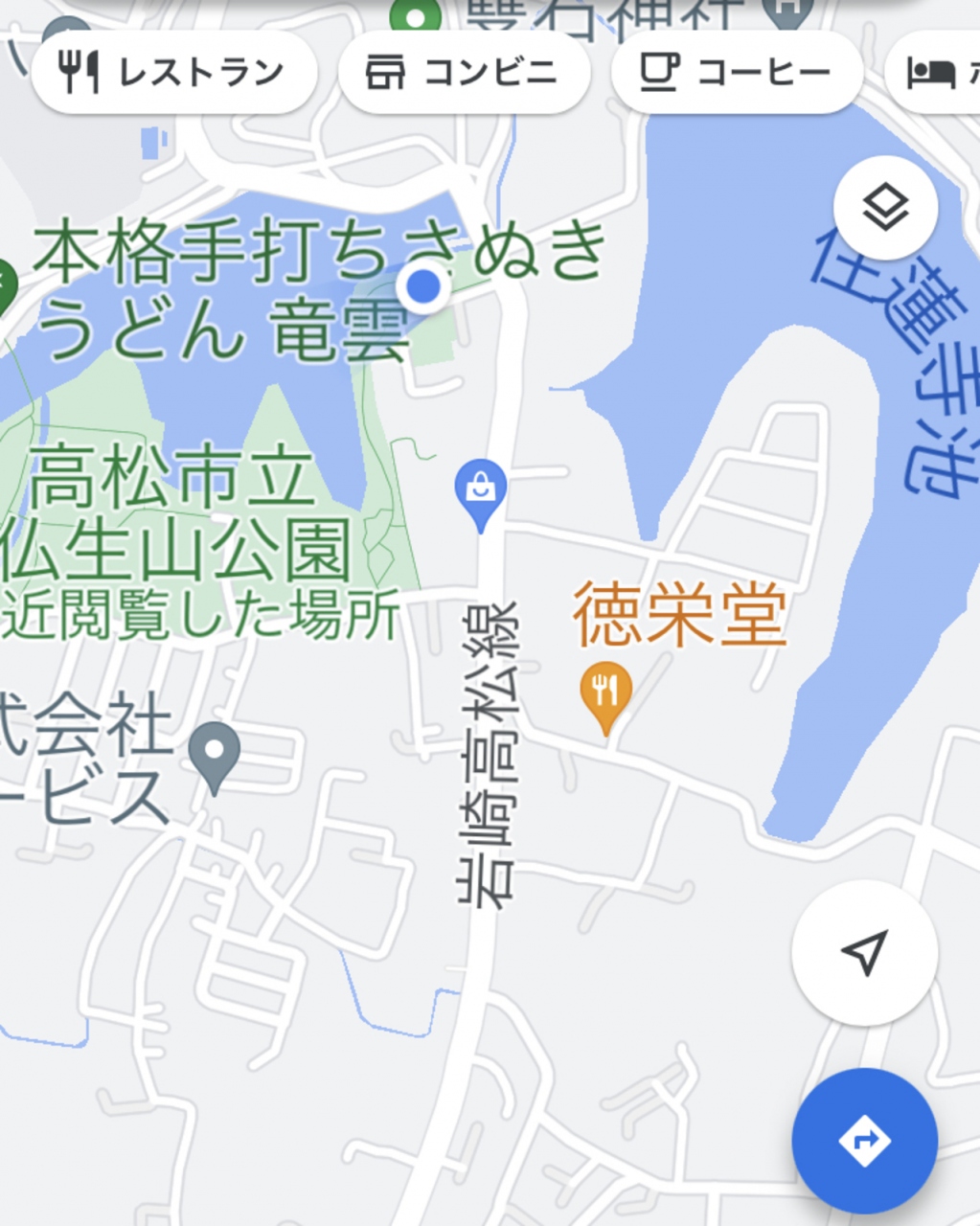
Task: Select the レストラン filter chip
Action: pos(173,73)
